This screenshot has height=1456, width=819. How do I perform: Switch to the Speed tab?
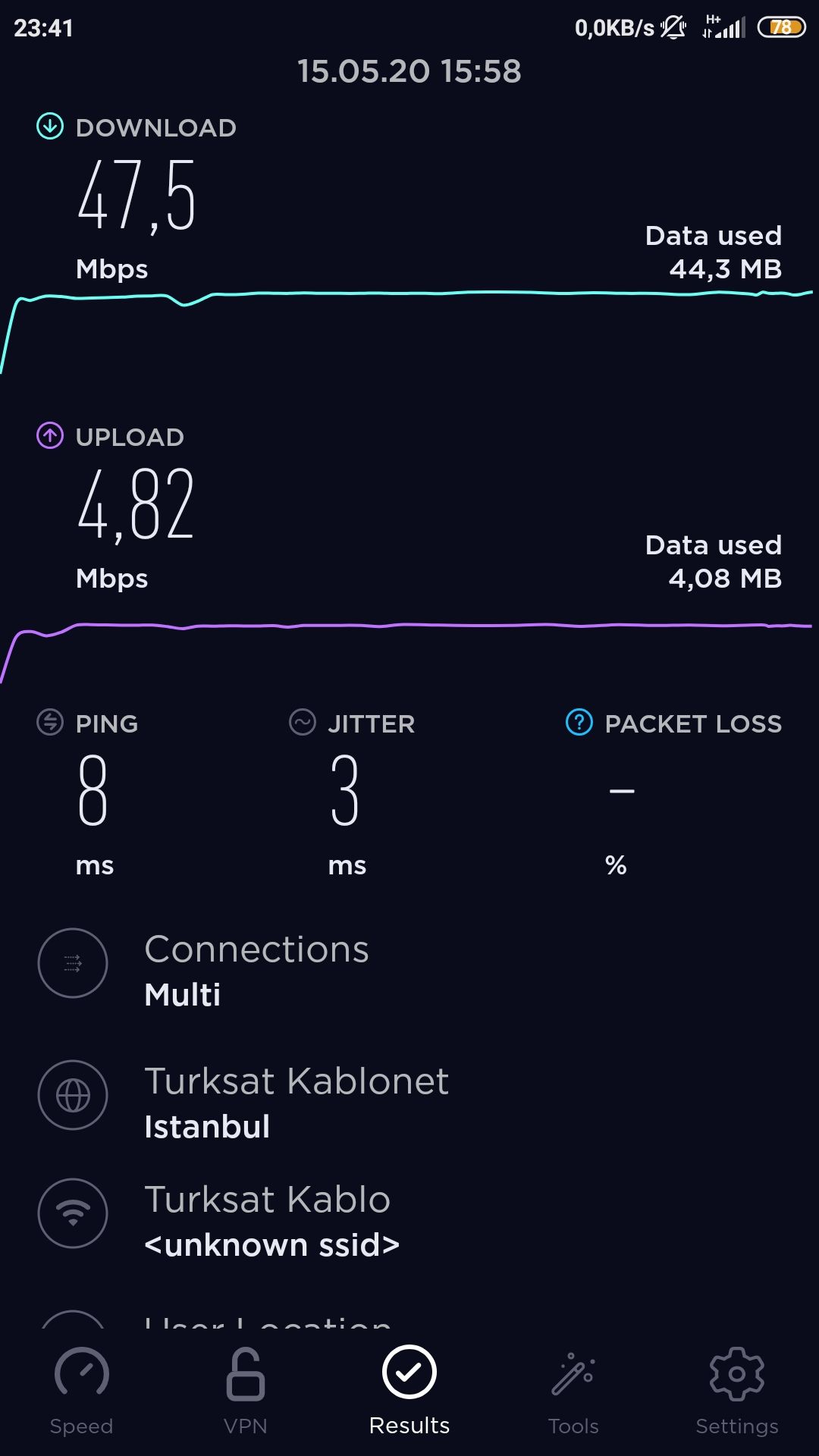[x=81, y=1389]
